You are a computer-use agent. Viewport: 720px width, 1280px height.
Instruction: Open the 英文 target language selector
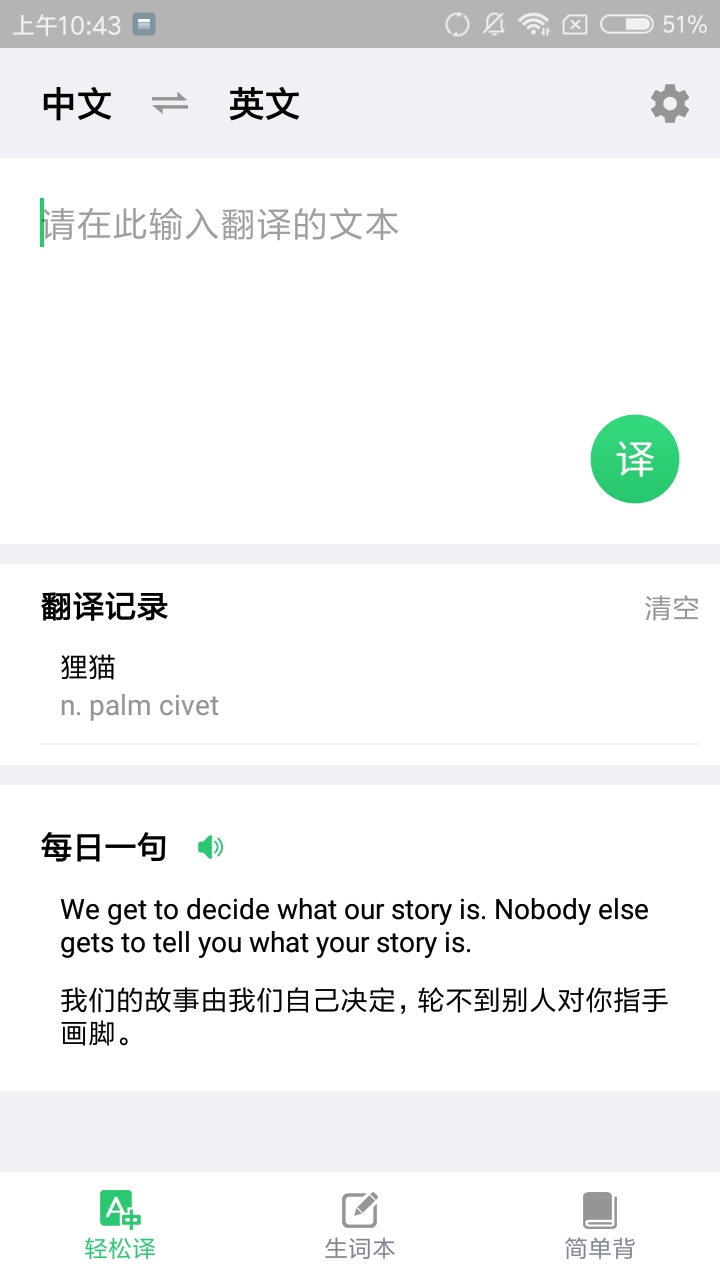pos(263,103)
